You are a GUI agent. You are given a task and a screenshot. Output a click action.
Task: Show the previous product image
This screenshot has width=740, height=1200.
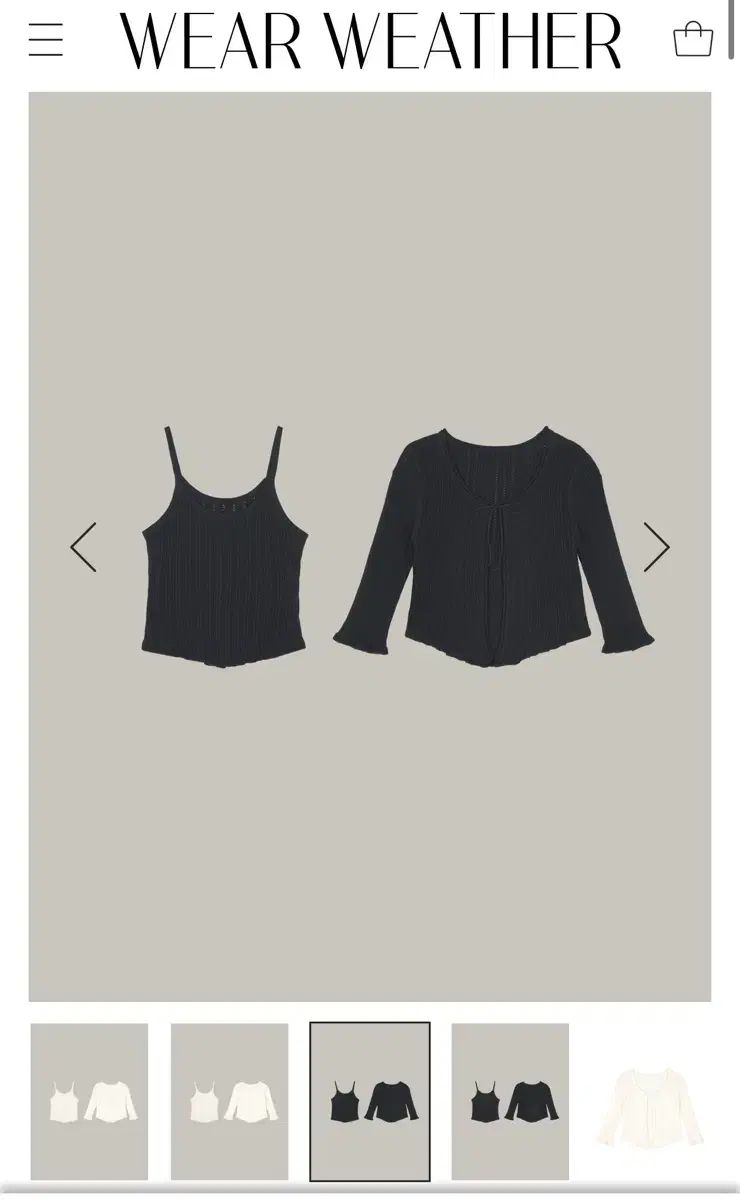(x=83, y=547)
